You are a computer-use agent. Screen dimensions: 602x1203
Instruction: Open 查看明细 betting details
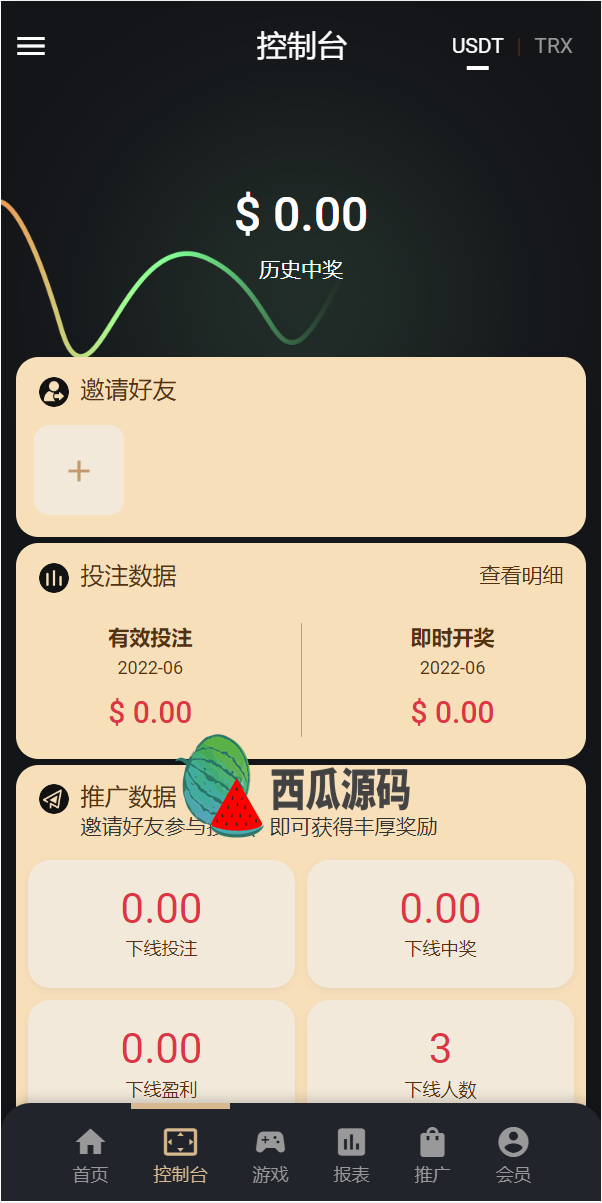tap(521, 575)
